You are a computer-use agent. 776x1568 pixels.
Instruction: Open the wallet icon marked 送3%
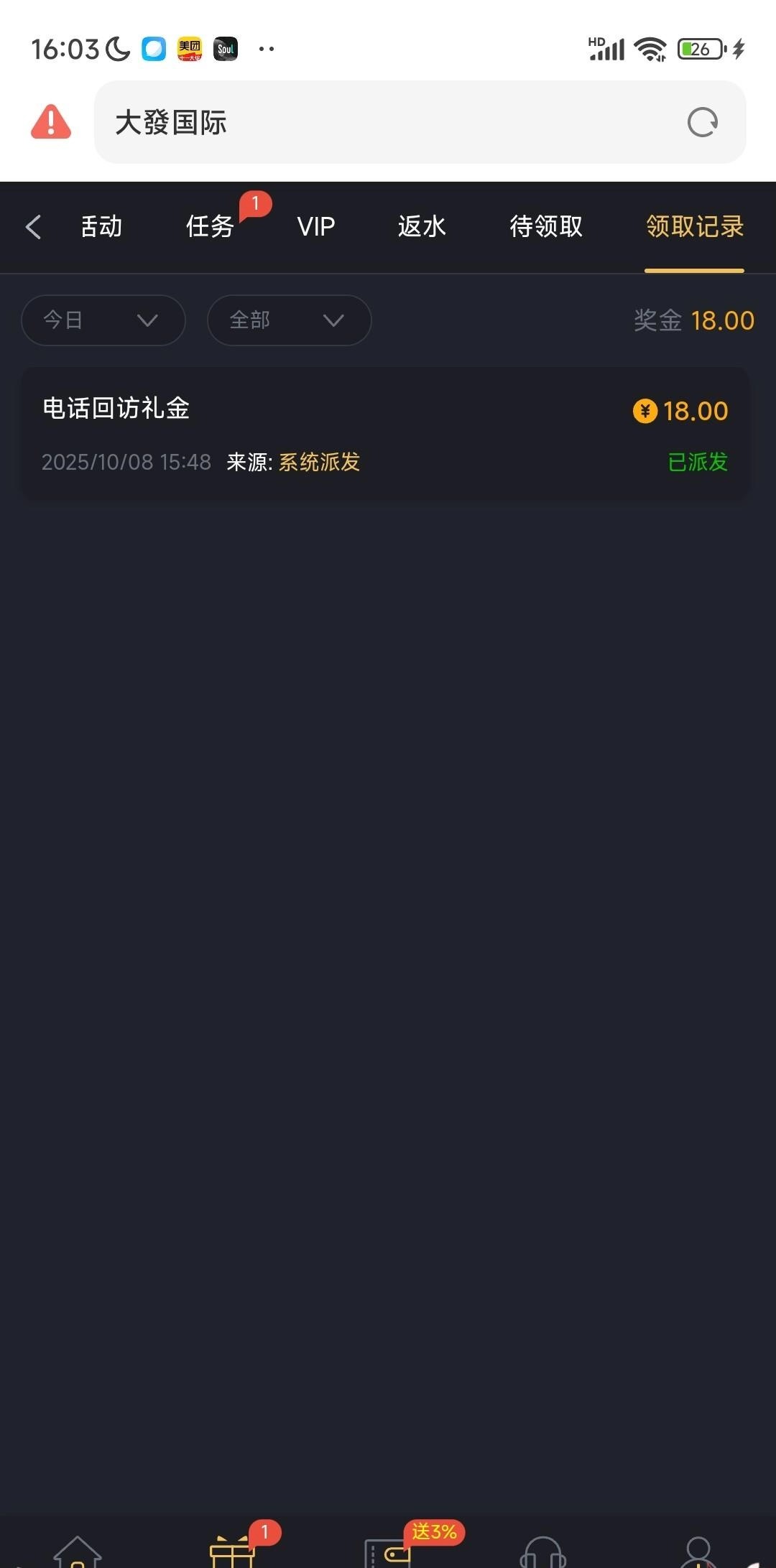[388, 1553]
